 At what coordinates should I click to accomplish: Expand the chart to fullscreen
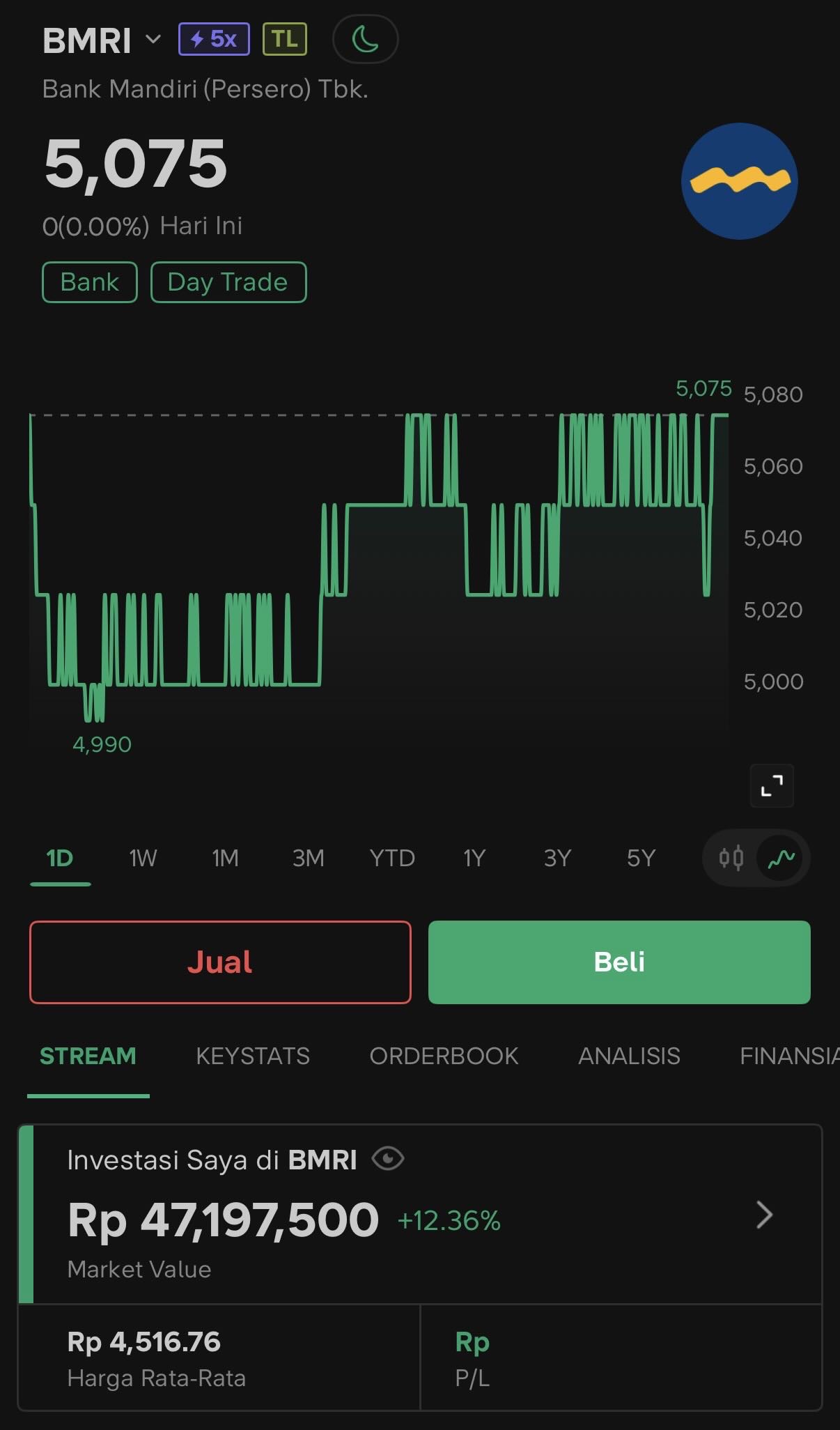771,786
